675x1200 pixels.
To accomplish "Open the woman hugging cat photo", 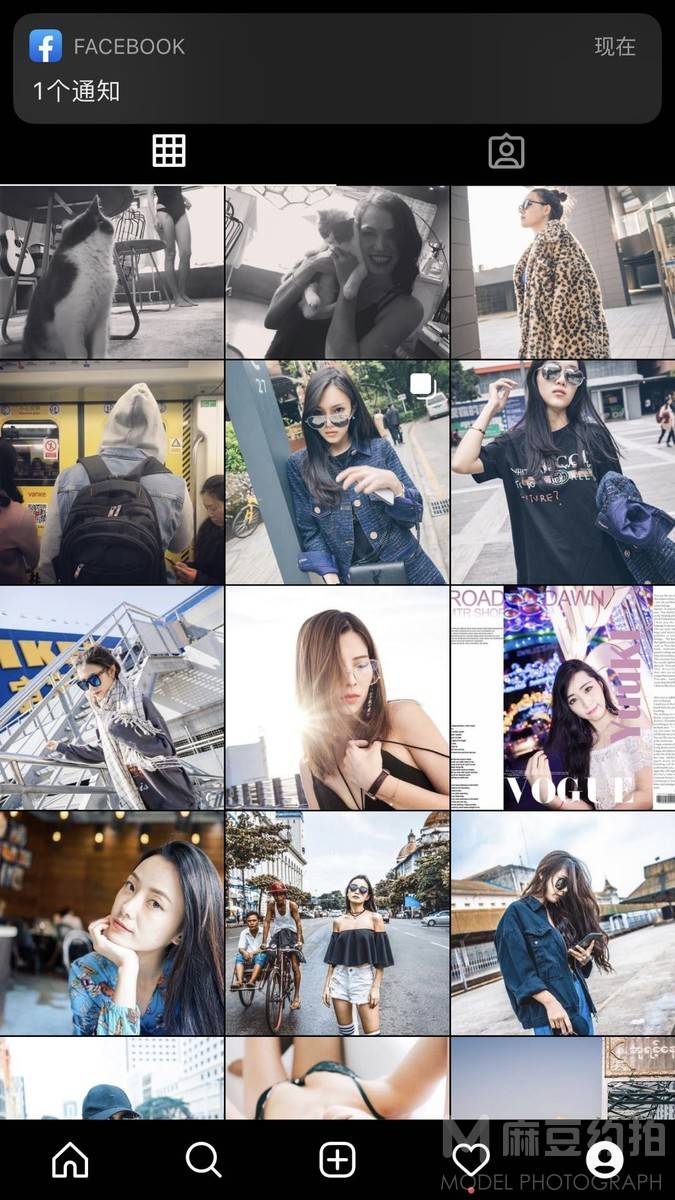I will coord(337,272).
